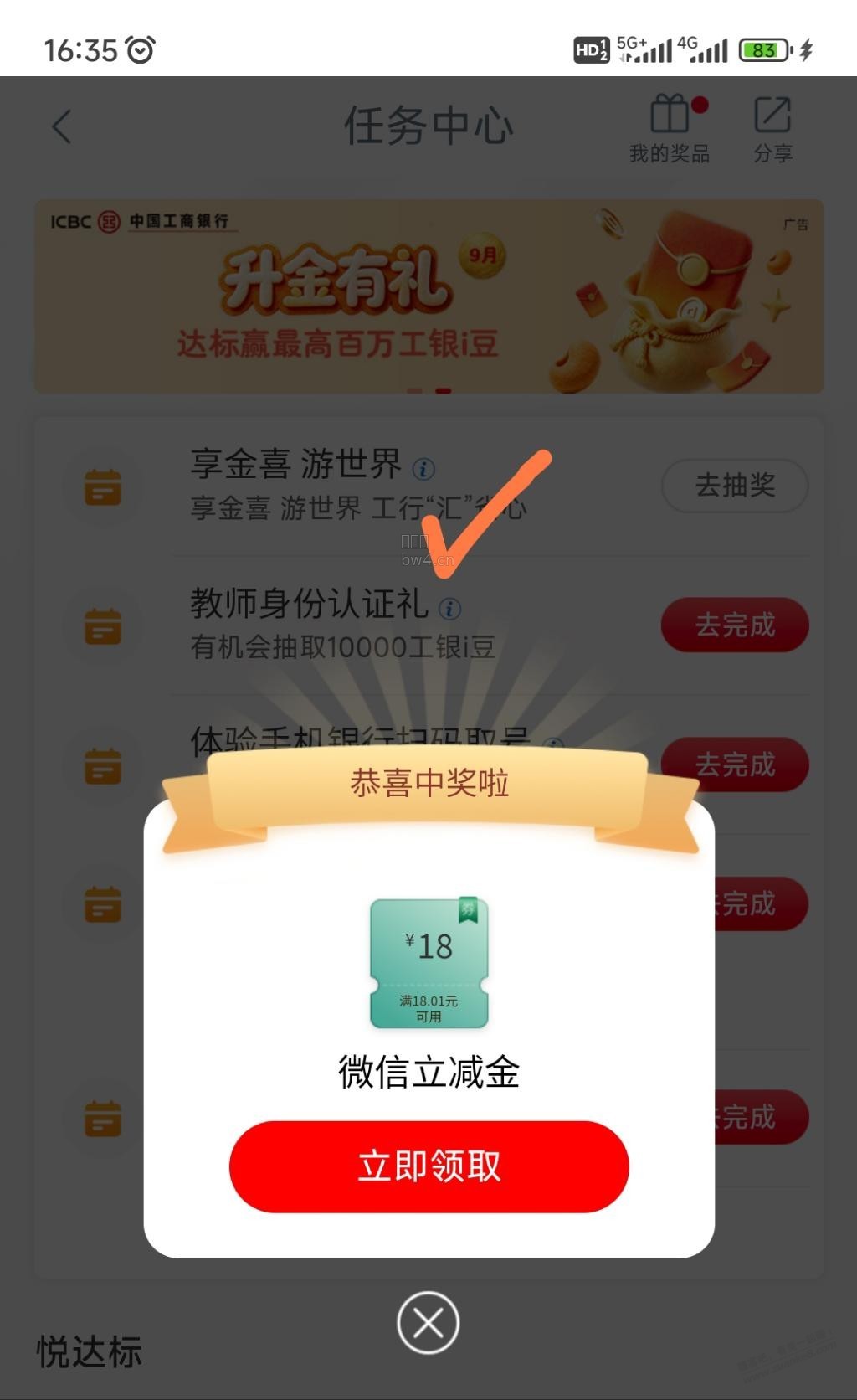Show info for 教师身份认证礼
The height and width of the screenshot is (1400, 857).
[449, 609]
